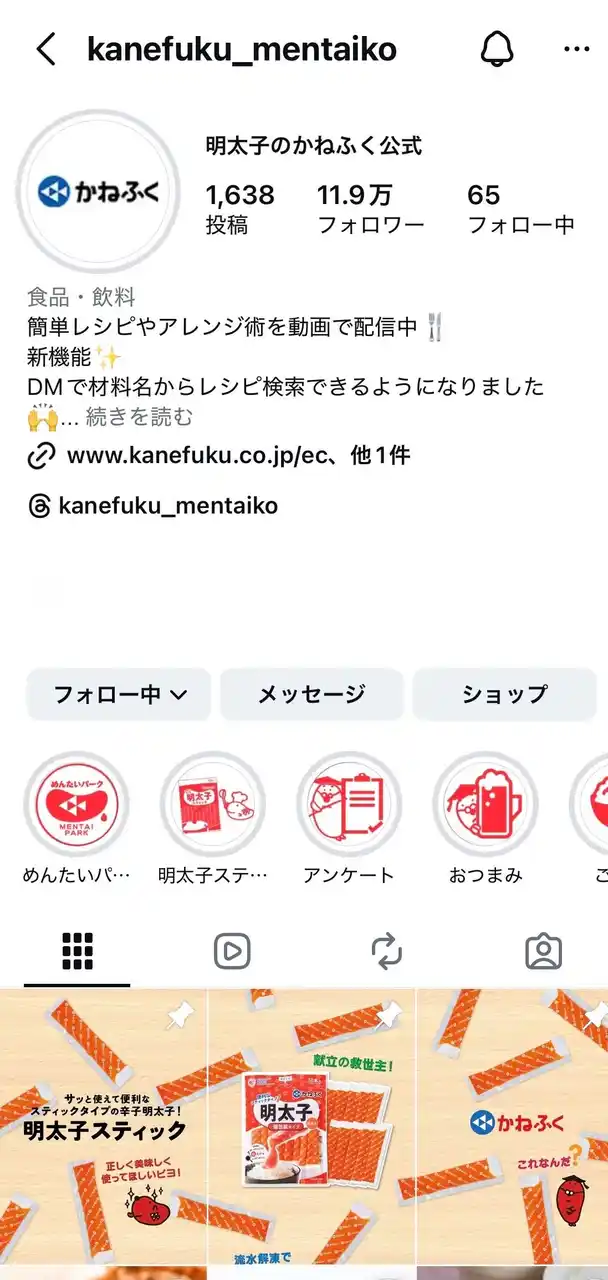This screenshot has width=608, height=1280.
Task: Open the フォロー中 dropdown
Action: point(119,694)
